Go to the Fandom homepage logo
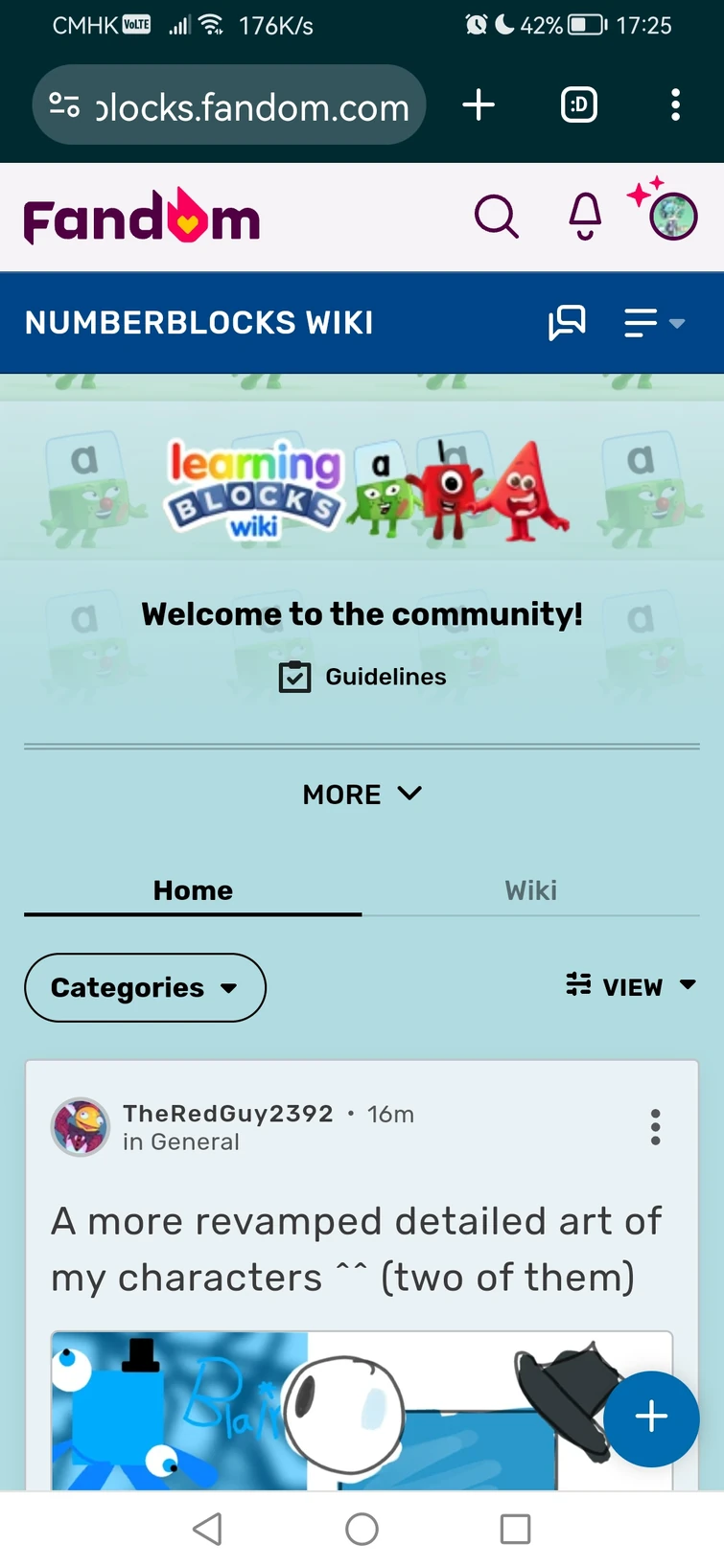Viewport: 724px width, 1568px height. tap(142, 218)
